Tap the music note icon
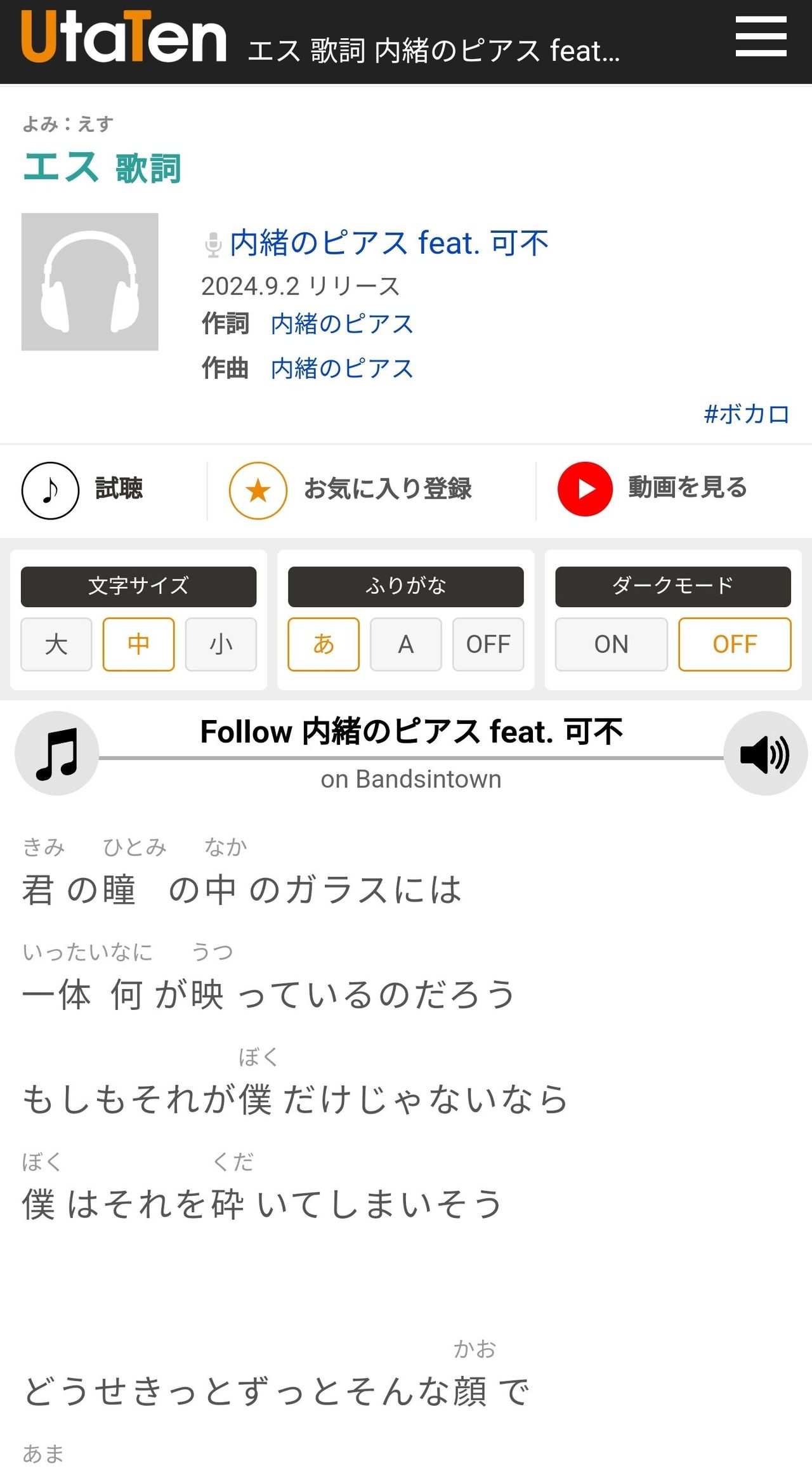The height and width of the screenshot is (1475, 812). tap(57, 754)
